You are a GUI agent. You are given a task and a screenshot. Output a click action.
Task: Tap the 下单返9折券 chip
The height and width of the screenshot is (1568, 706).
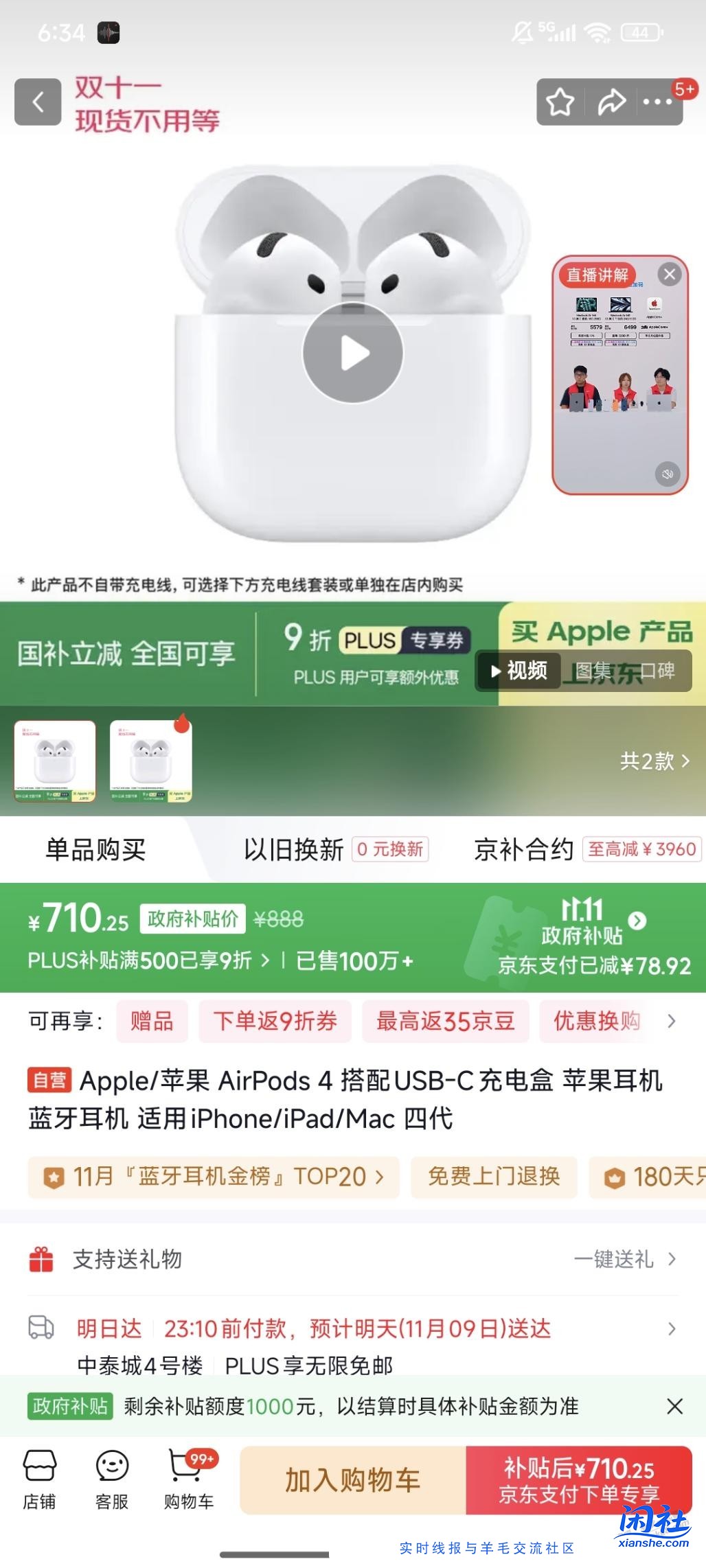275,1021
